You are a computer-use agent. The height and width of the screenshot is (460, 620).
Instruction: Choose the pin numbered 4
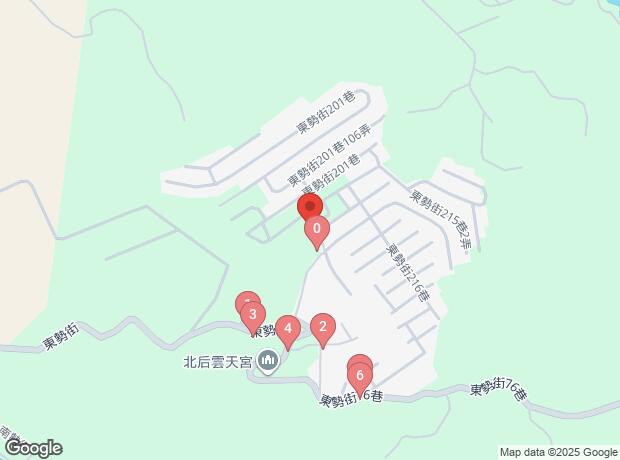[x=287, y=329]
